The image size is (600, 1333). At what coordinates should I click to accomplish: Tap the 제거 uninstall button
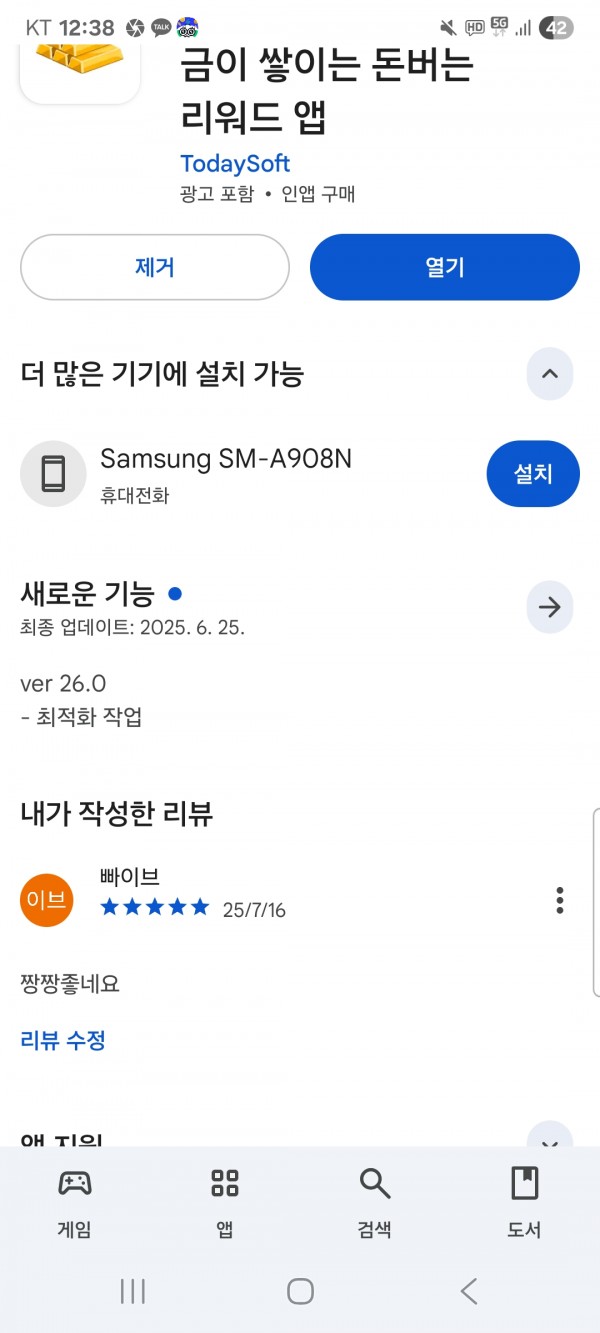[x=155, y=267]
